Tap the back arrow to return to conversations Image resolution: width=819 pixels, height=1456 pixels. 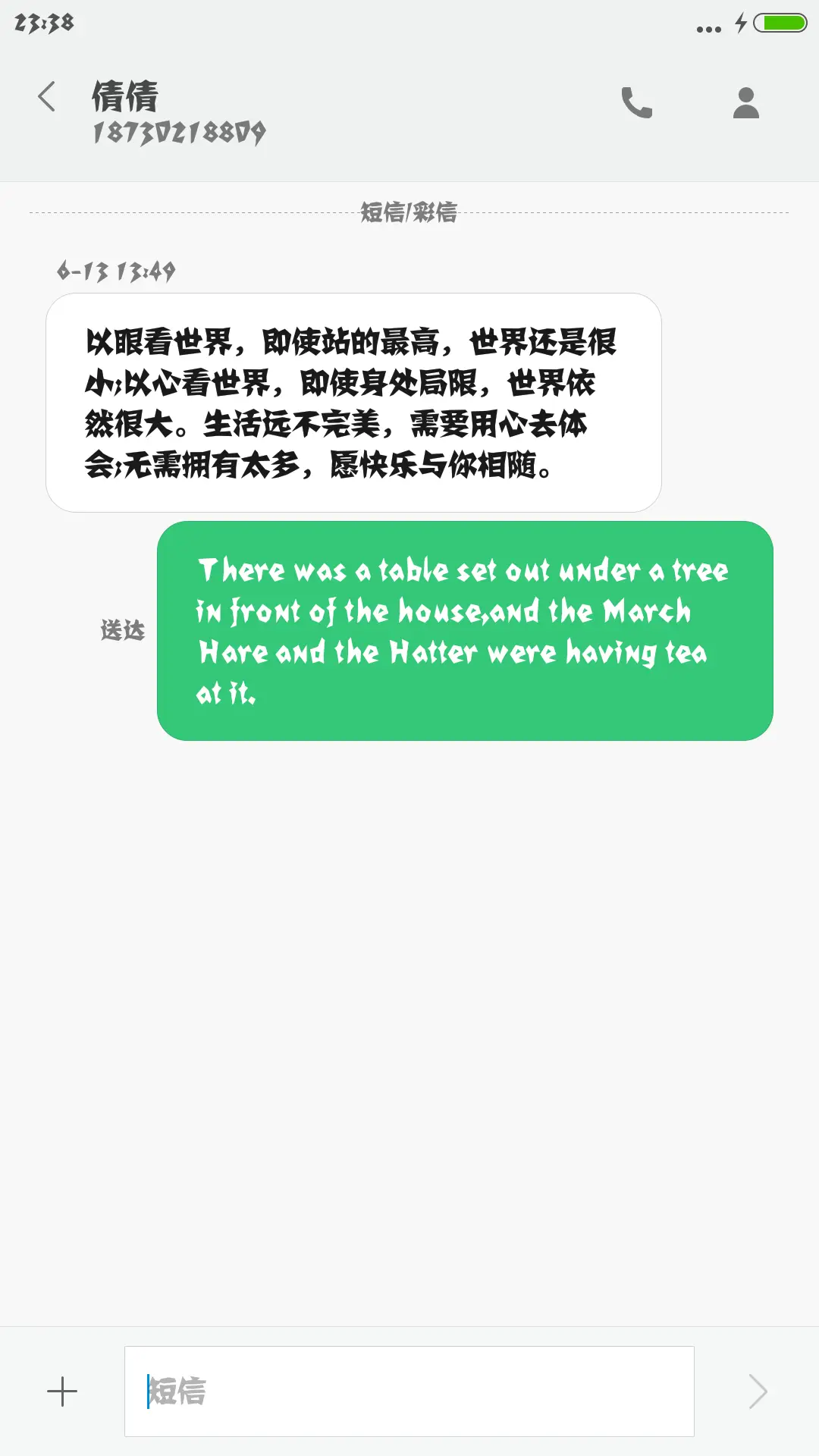(47, 98)
